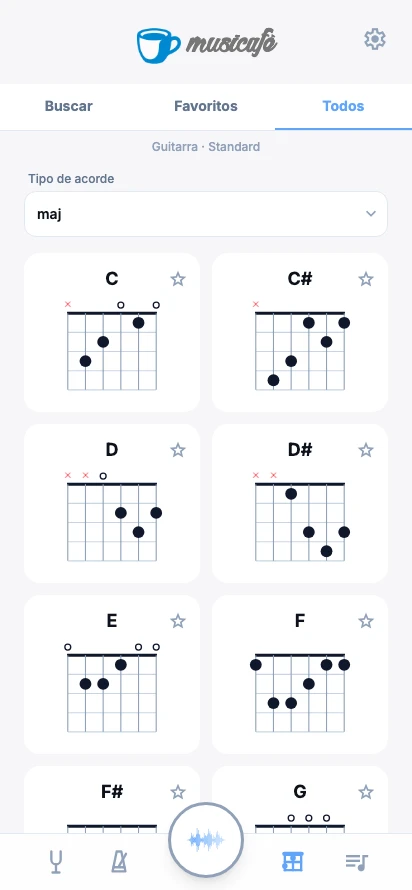The image size is (412, 890).
Task: Star the G chord
Action: (366, 792)
